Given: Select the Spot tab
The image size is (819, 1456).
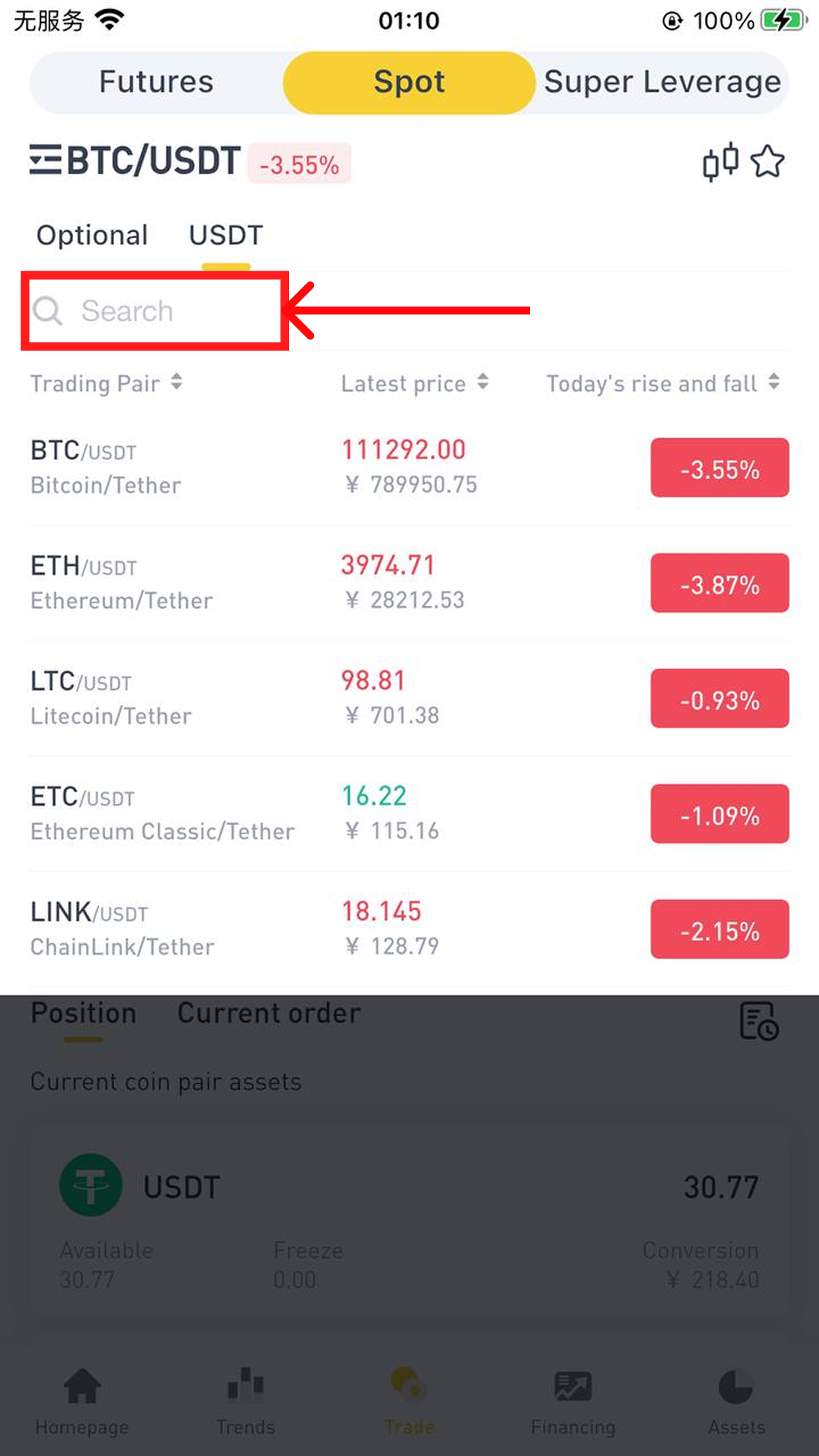Looking at the screenshot, I should pyautogui.click(x=409, y=83).
